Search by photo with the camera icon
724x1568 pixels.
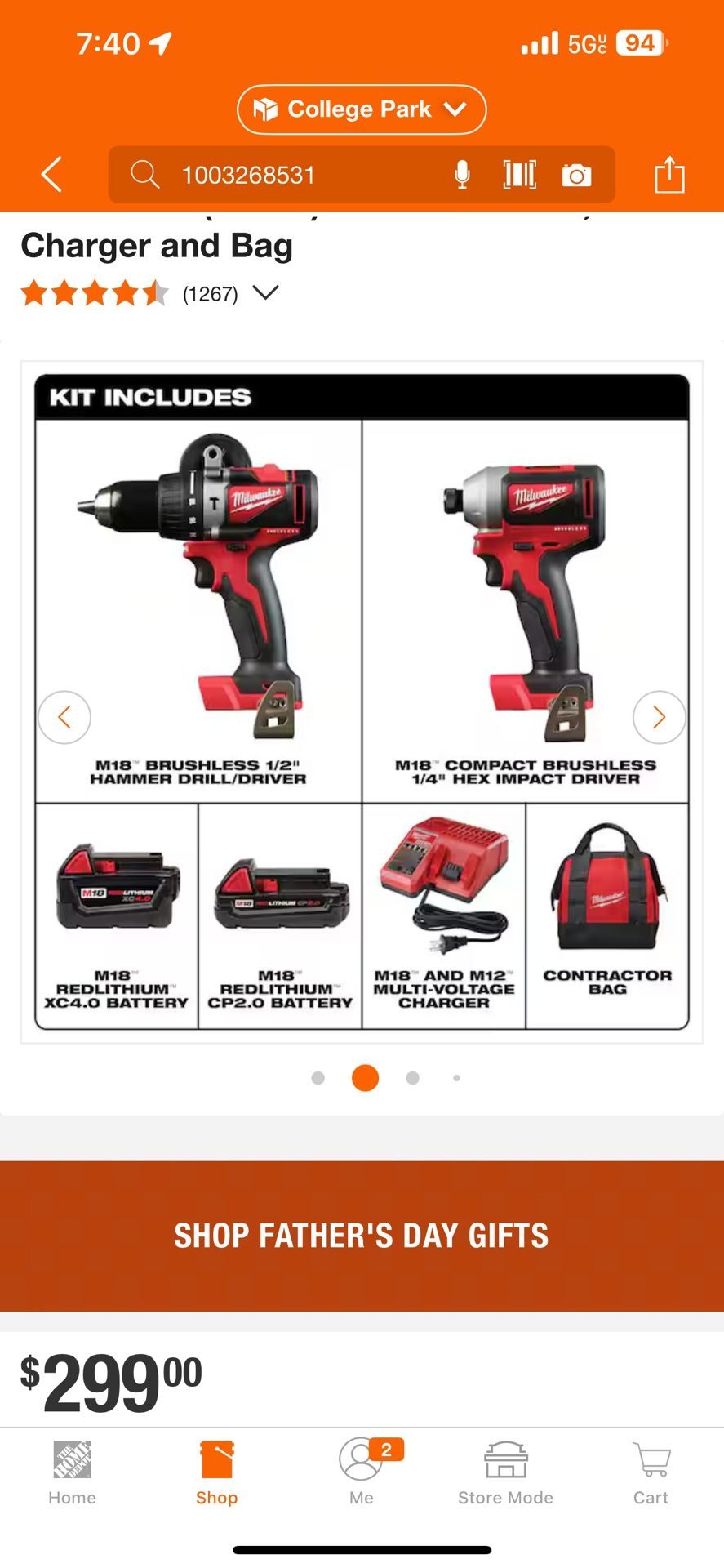point(576,175)
